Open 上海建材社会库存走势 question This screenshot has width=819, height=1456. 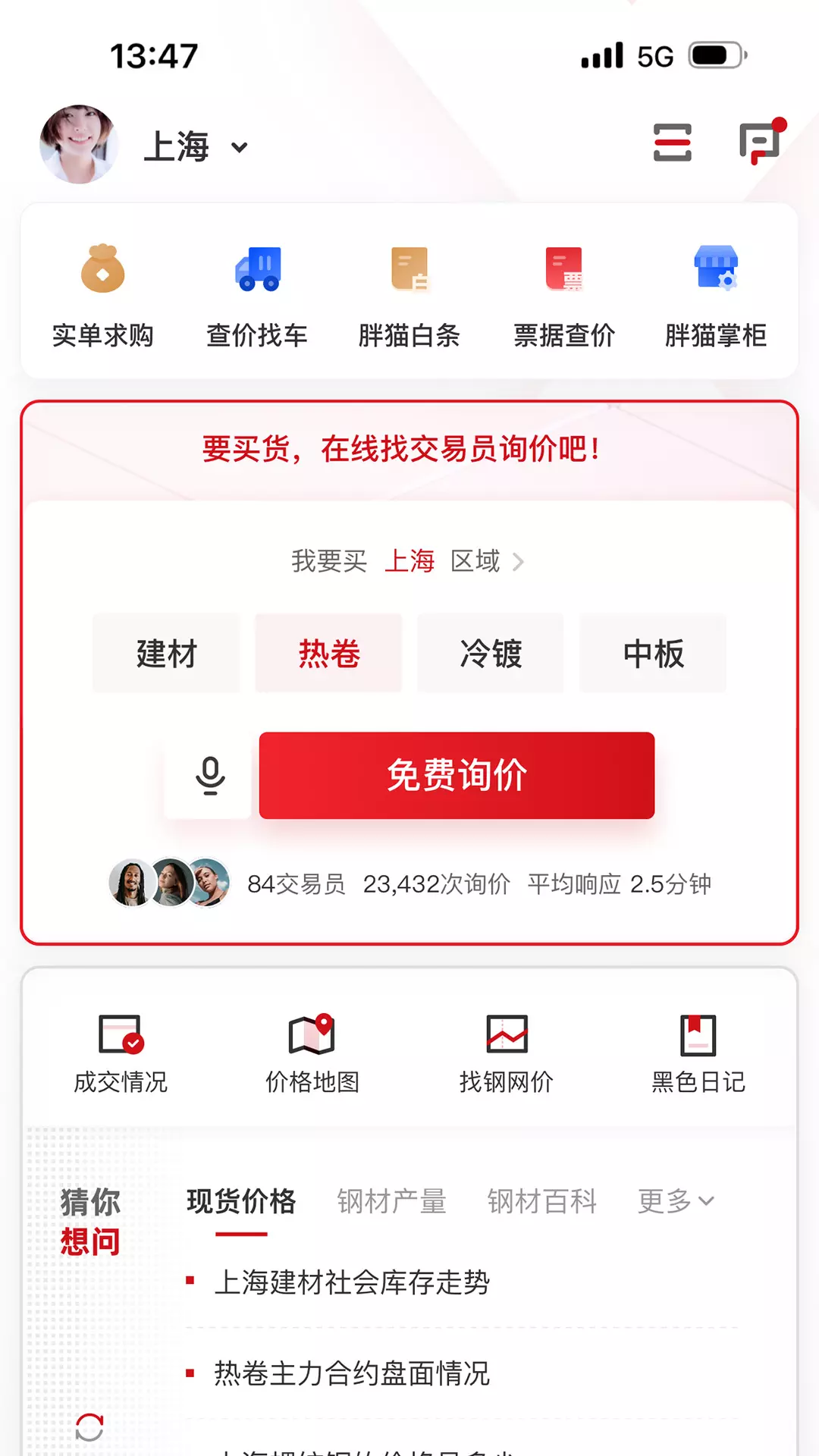tap(352, 1282)
